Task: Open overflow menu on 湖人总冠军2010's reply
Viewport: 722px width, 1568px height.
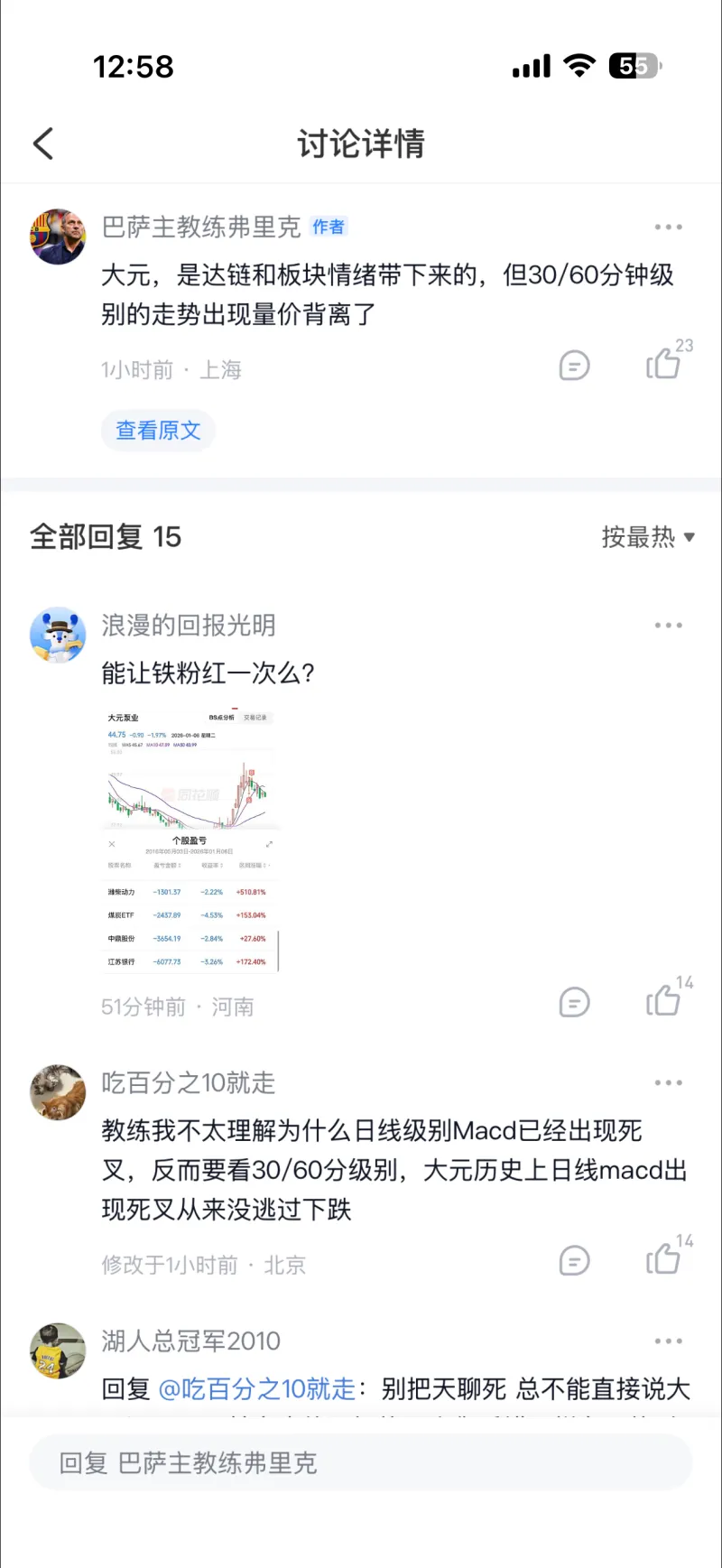Action: [668, 1341]
